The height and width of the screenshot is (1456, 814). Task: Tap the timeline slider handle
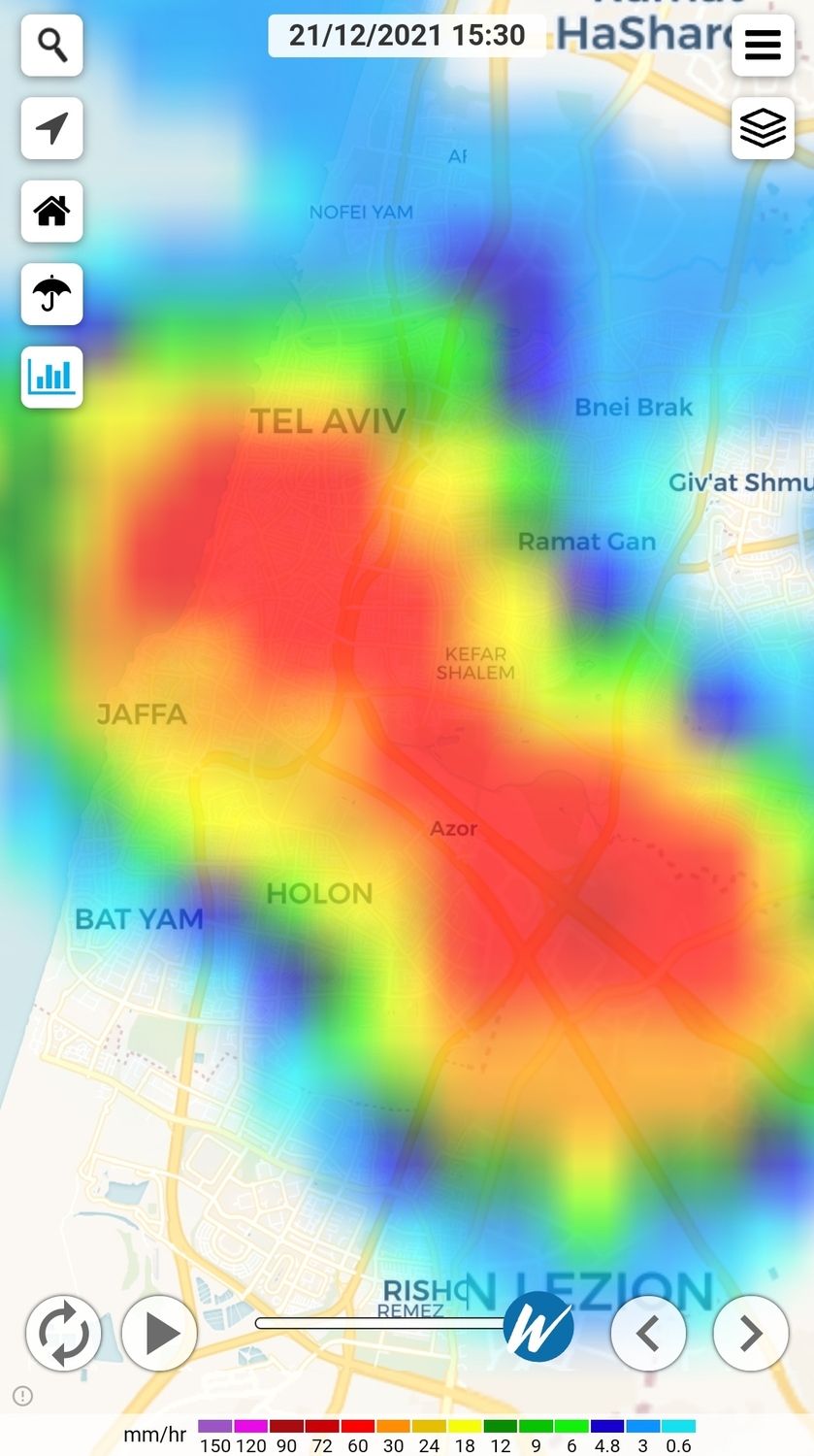(x=538, y=1327)
